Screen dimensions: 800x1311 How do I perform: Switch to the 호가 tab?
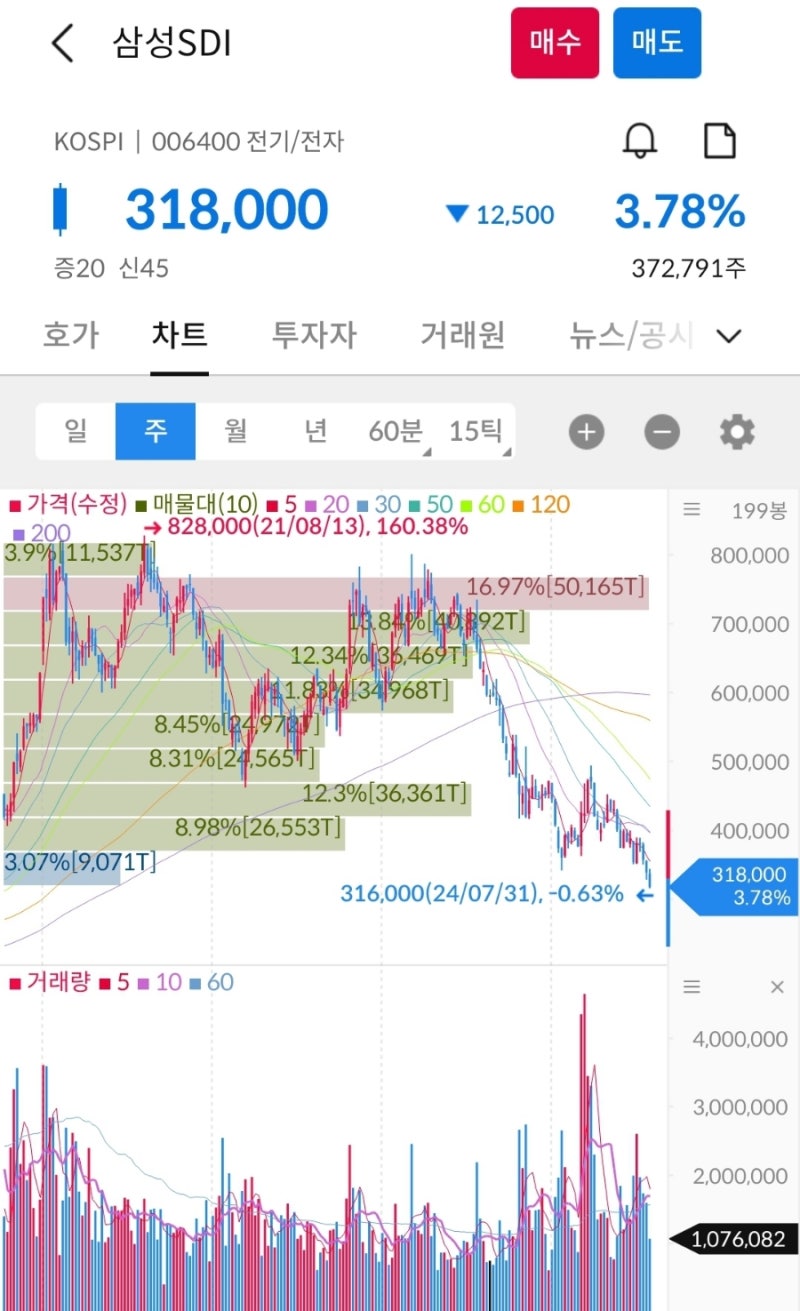tap(71, 336)
